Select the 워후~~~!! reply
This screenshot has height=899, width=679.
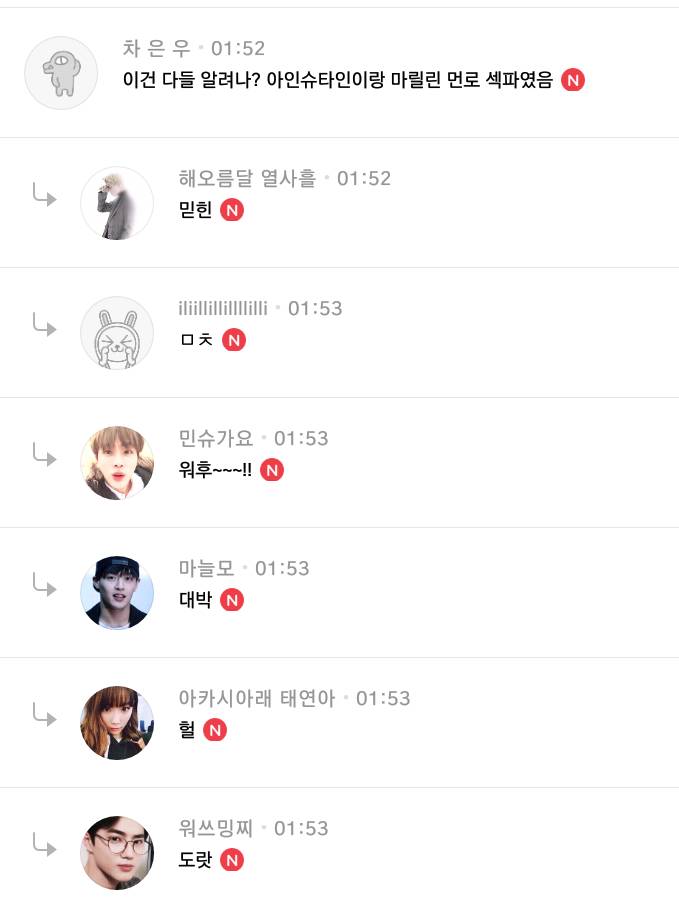tap(215, 471)
